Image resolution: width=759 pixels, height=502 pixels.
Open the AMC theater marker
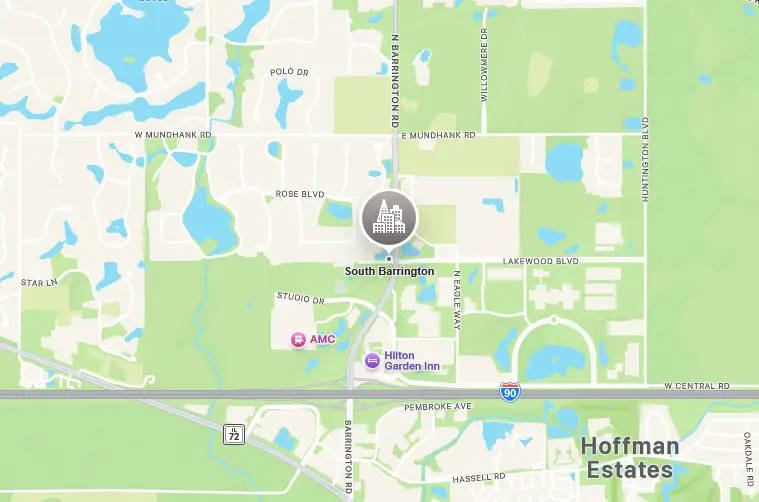pos(298,340)
